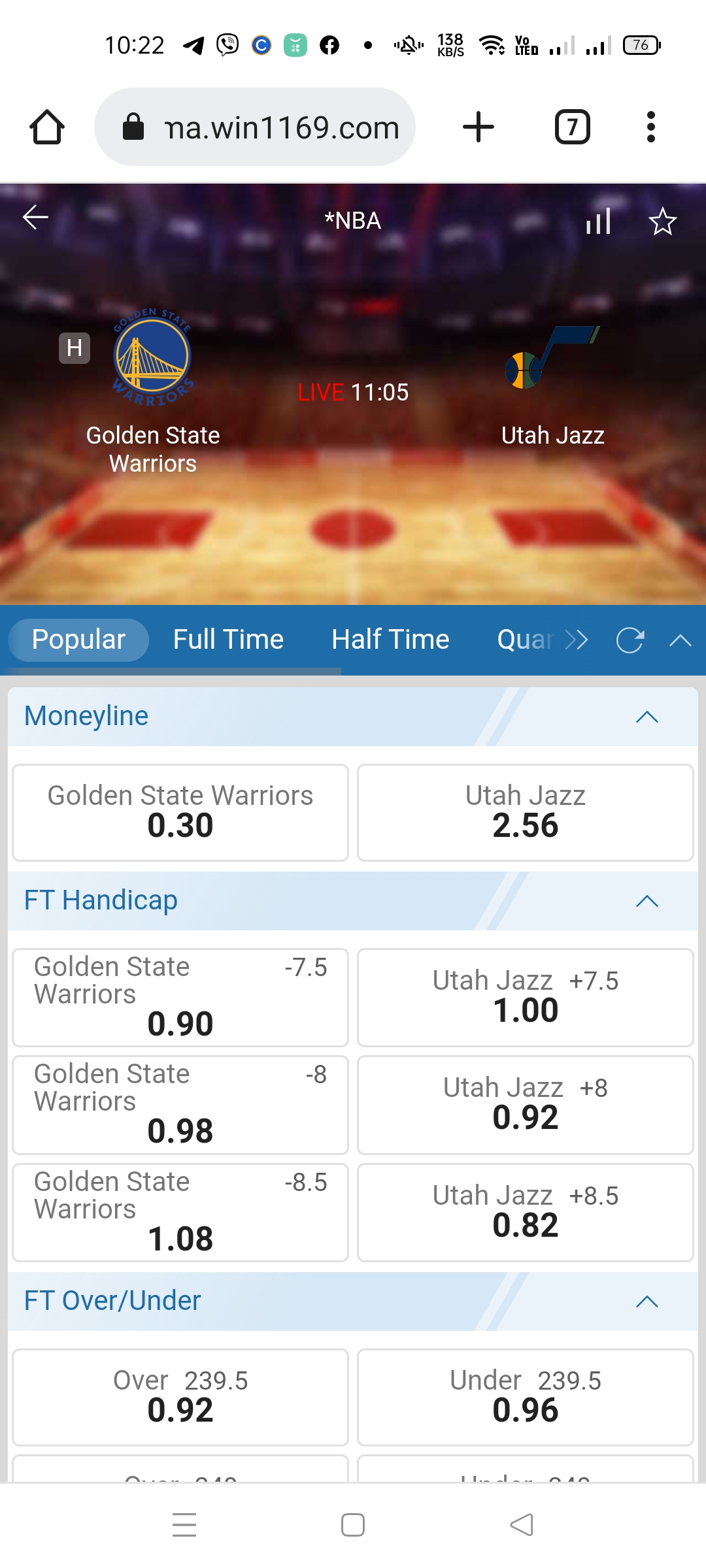Viewport: 706px width, 1568px height.
Task: Switch to the Half Time tab
Action: tap(390, 639)
